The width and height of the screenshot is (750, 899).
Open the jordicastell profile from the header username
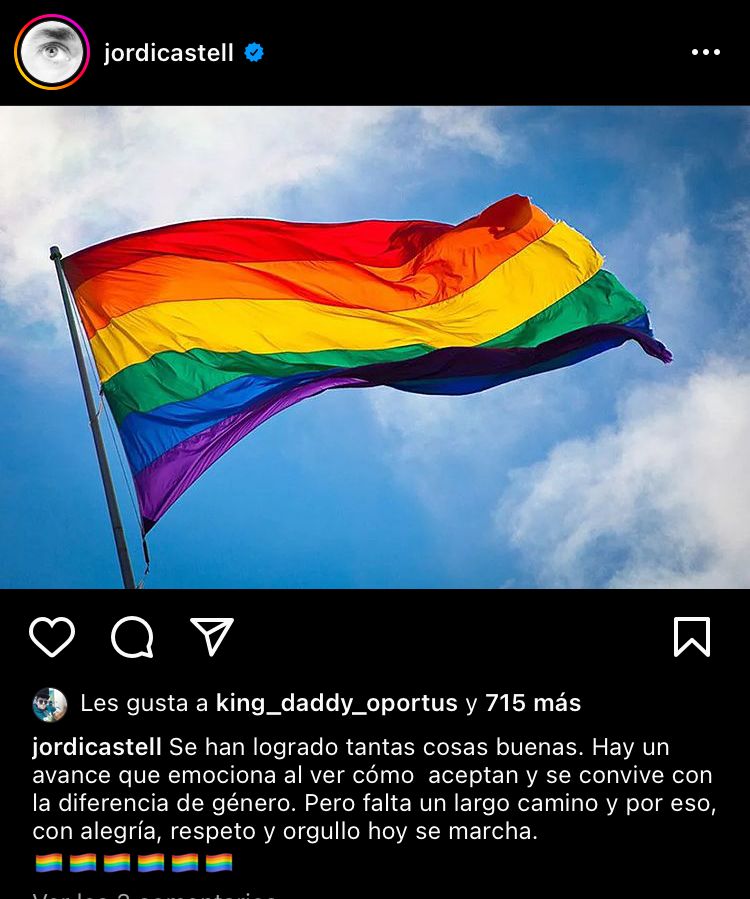coord(168,53)
